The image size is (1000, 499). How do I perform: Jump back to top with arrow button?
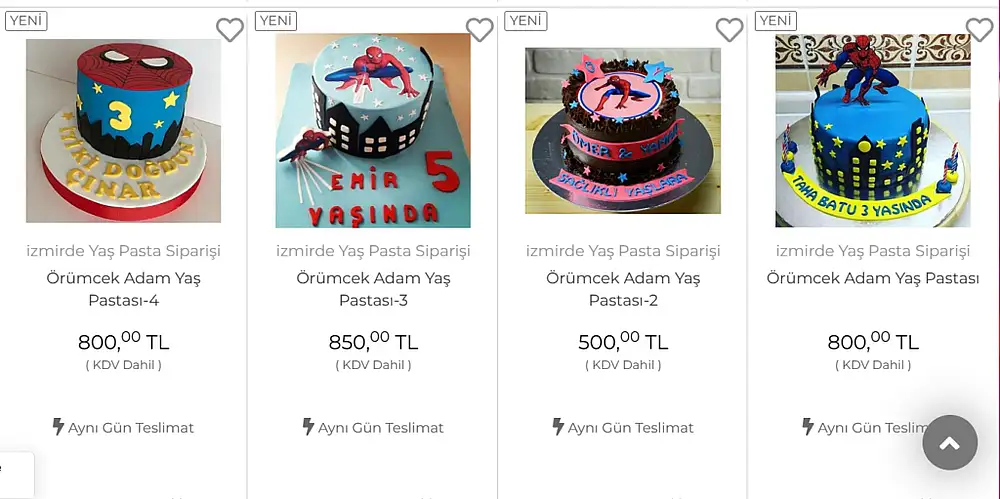point(949,443)
